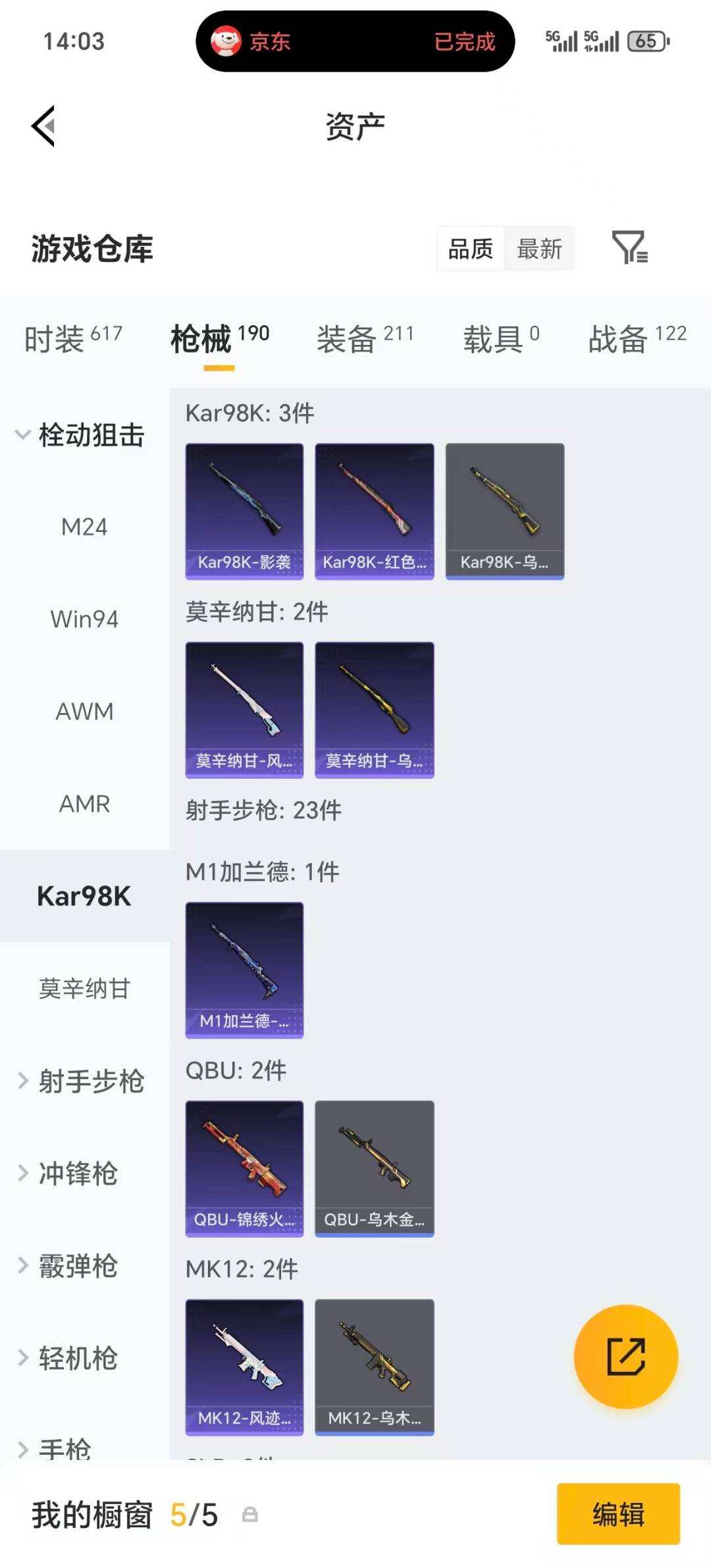The height and width of the screenshot is (1568, 711).
Task: Tap the back arrow at top left
Action: [41, 125]
